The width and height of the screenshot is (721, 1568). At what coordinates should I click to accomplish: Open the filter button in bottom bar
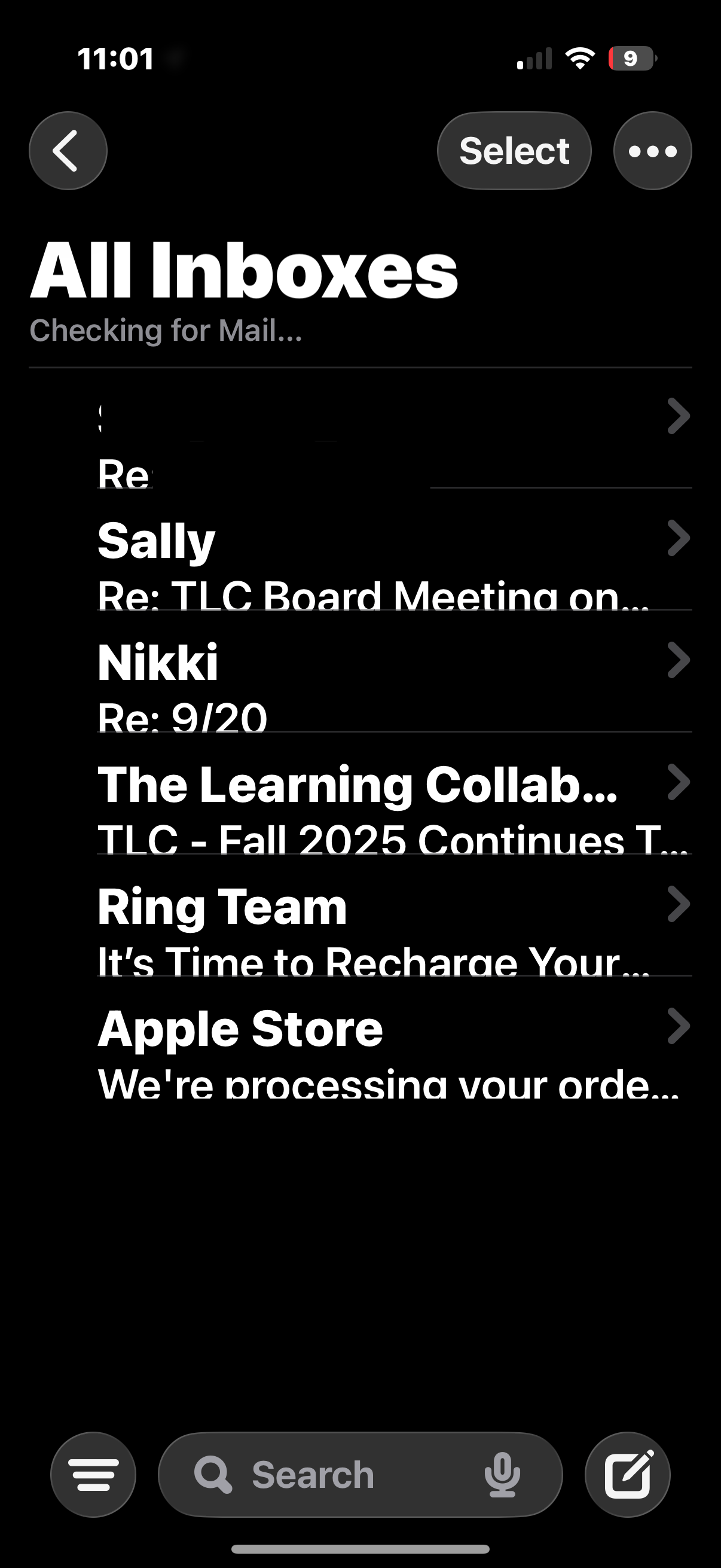pos(93,1474)
